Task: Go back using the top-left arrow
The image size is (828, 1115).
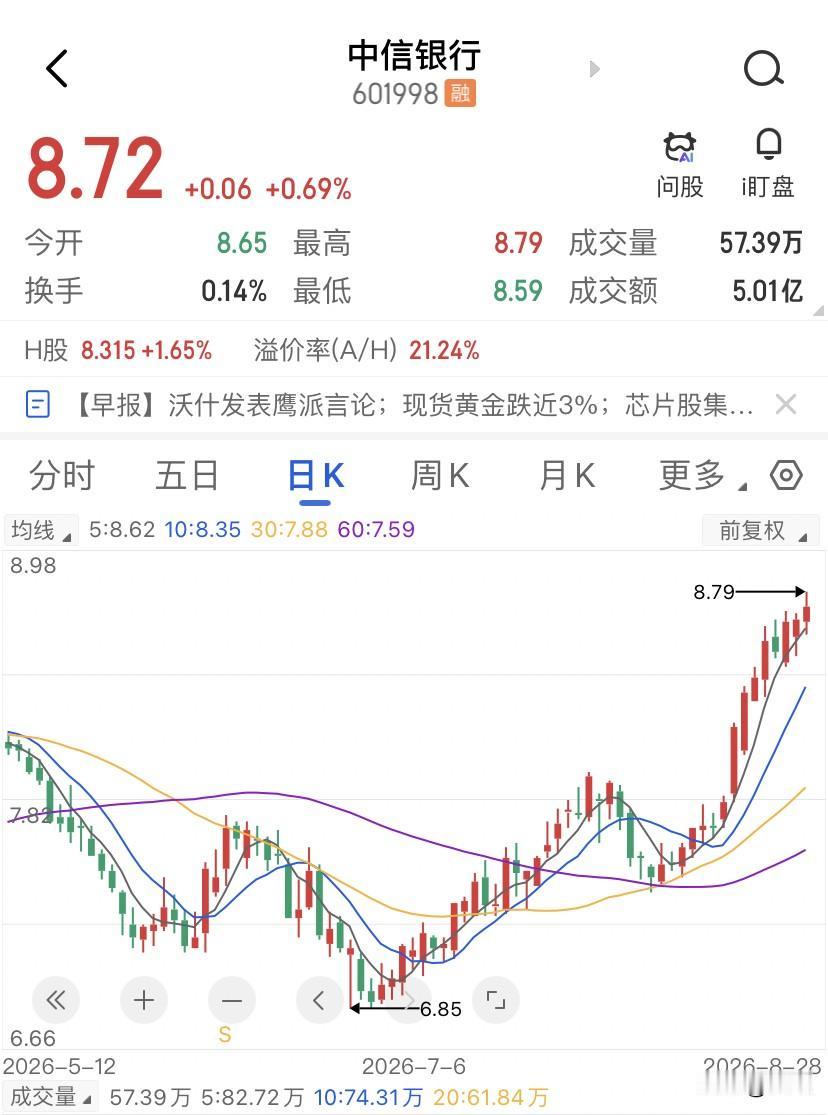Action: pyautogui.click(x=57, y=68)
